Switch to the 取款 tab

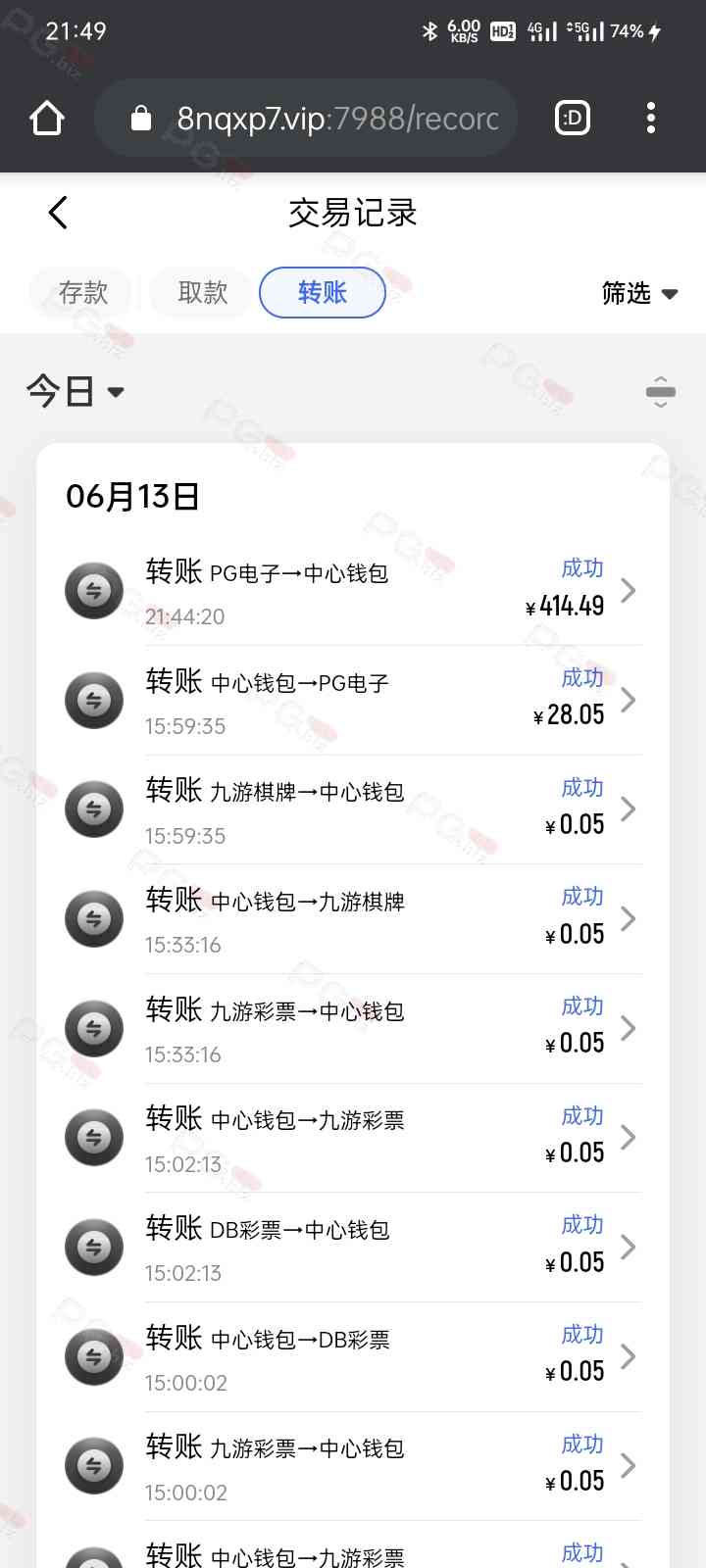(203, 292)
